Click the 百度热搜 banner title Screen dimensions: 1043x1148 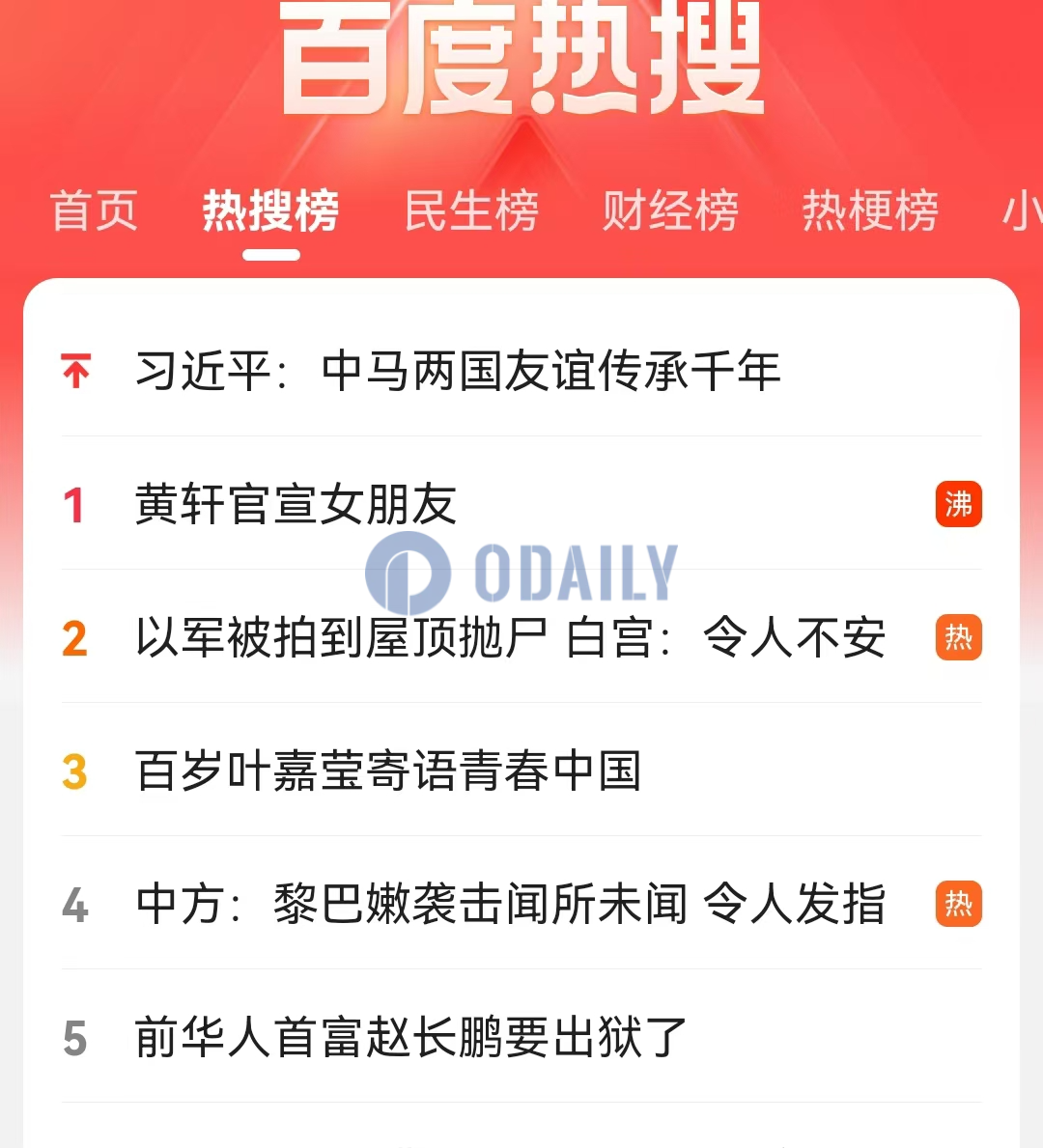tap(521, 58)
